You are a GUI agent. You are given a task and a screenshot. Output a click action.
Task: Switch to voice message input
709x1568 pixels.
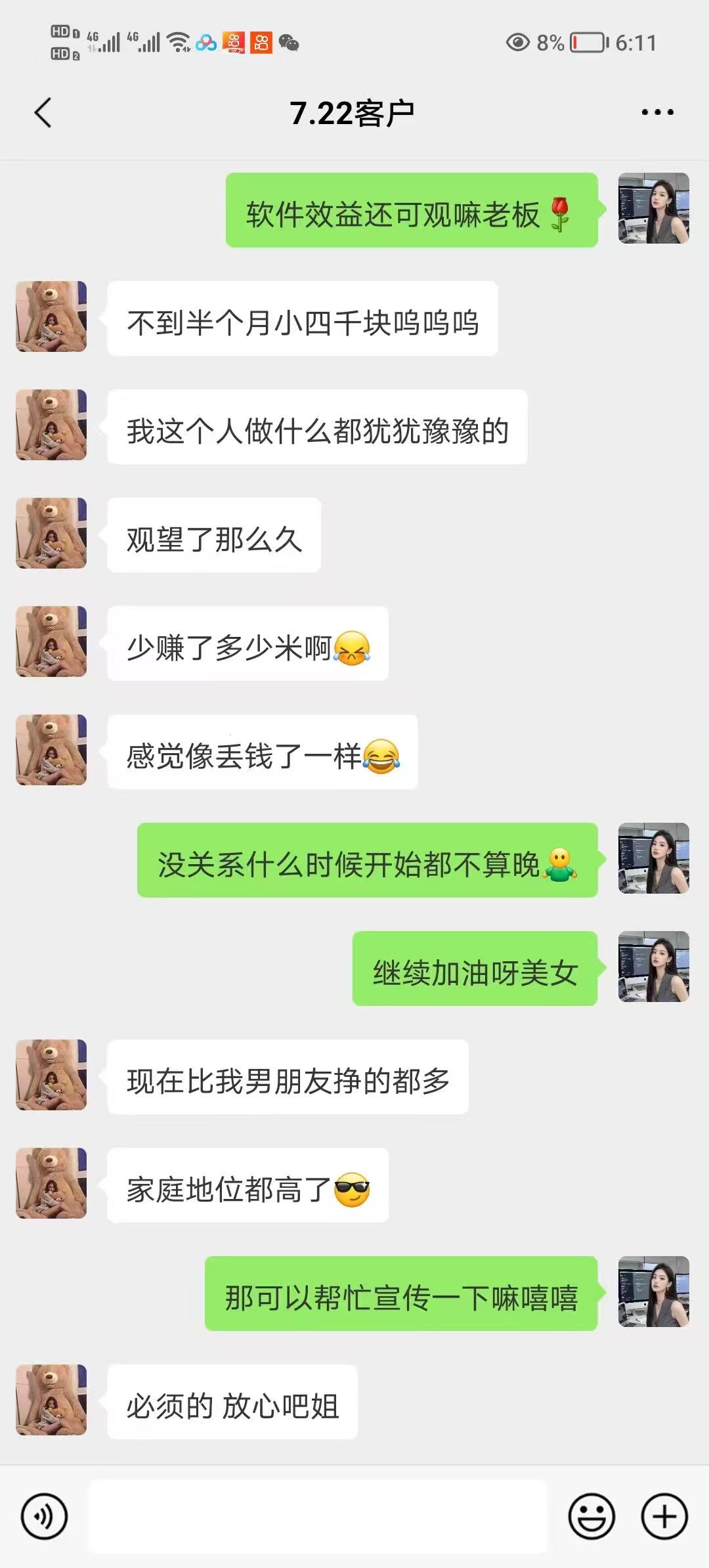point(45,1516)
